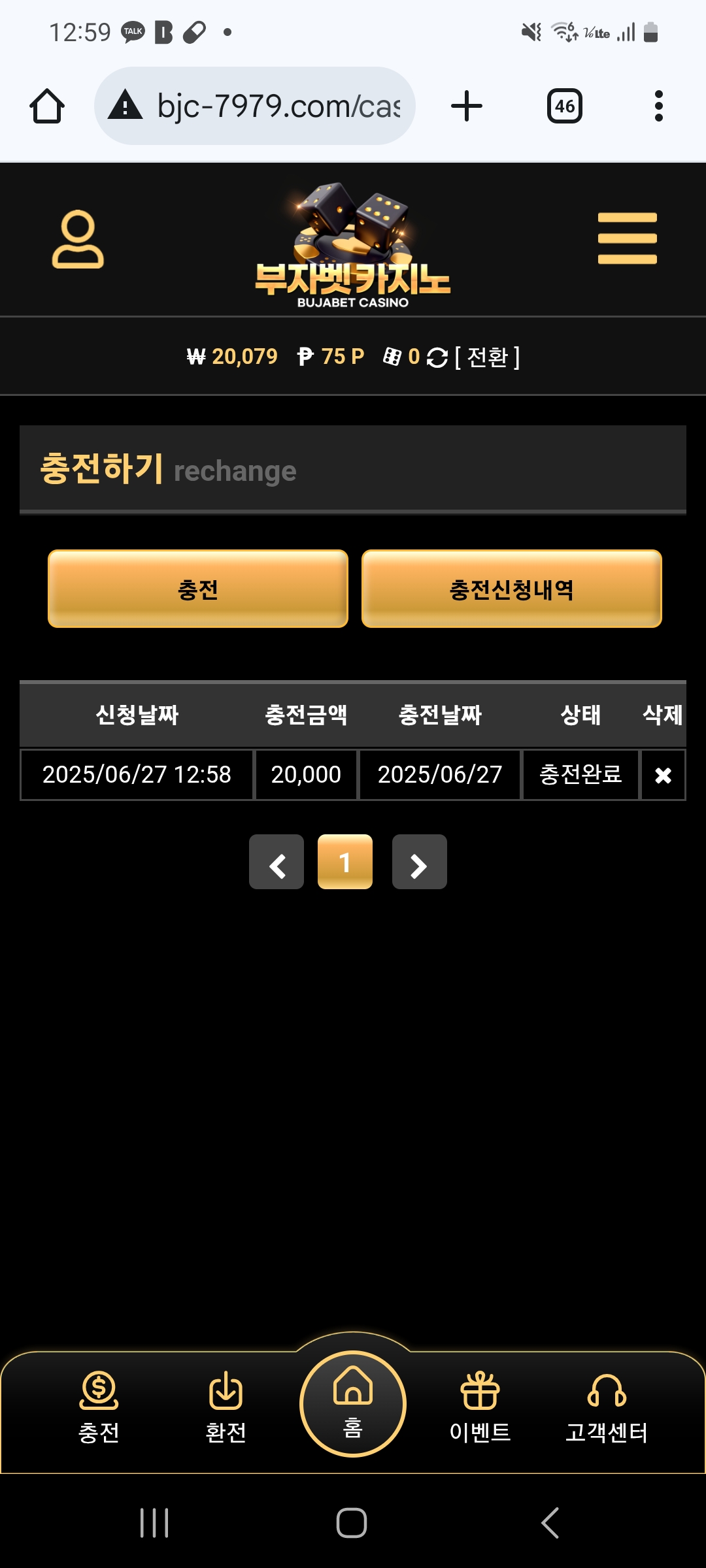The image size is (706, 1568).
Task: Go to the previous page arrow
Action: [277, 862]
